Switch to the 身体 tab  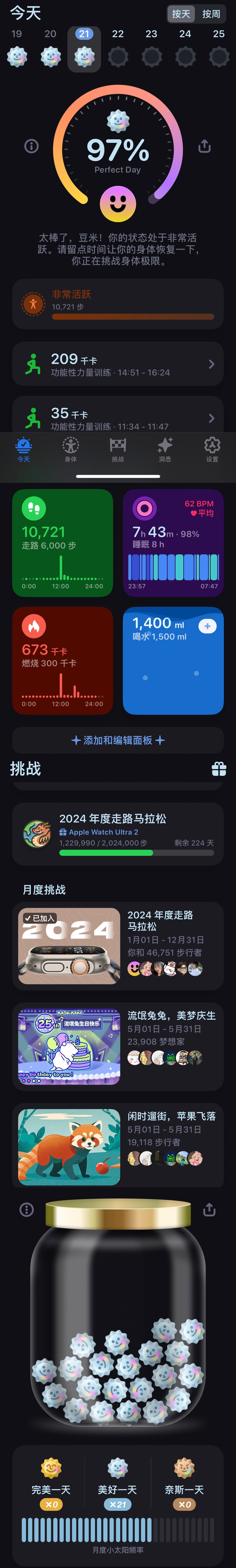(x=71, y=449)
